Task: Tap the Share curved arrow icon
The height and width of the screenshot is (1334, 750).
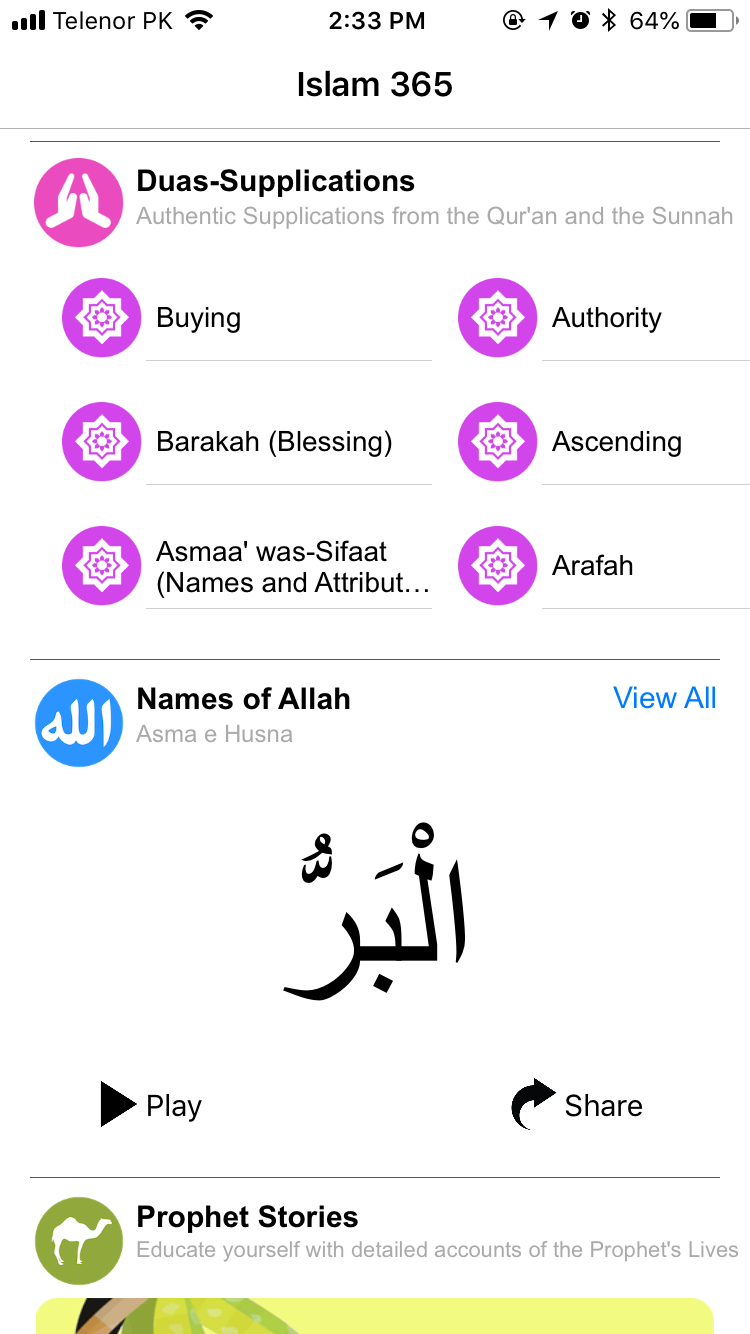Action: 531,1105
